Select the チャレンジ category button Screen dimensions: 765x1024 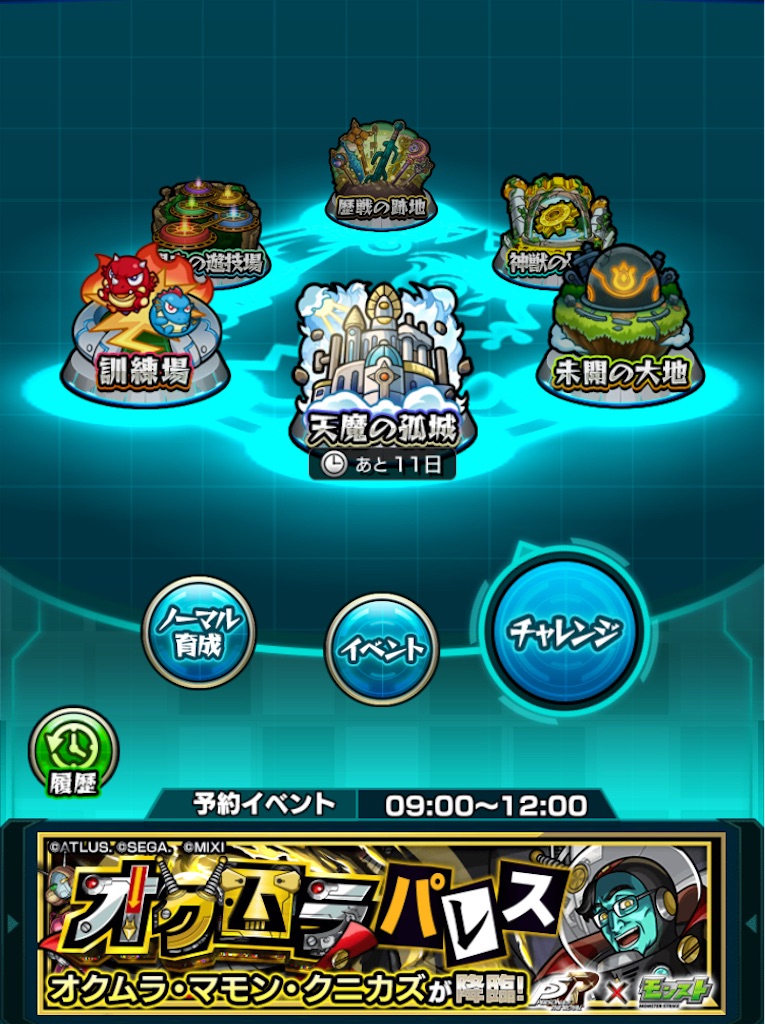[x=564, y=631]
